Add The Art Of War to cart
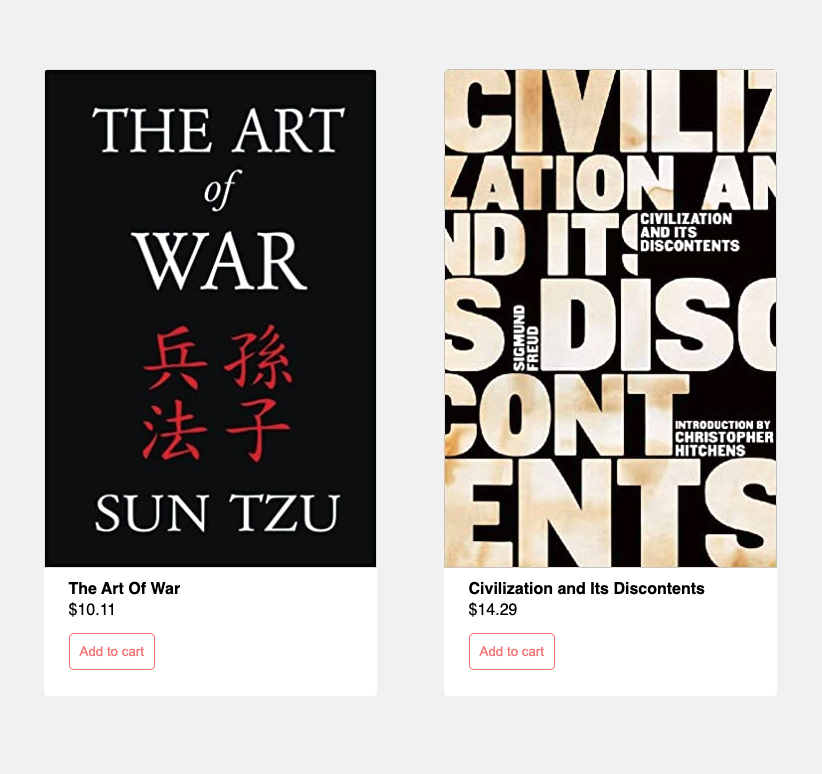Viewport: 822px width, 774px height. [111, 651]
